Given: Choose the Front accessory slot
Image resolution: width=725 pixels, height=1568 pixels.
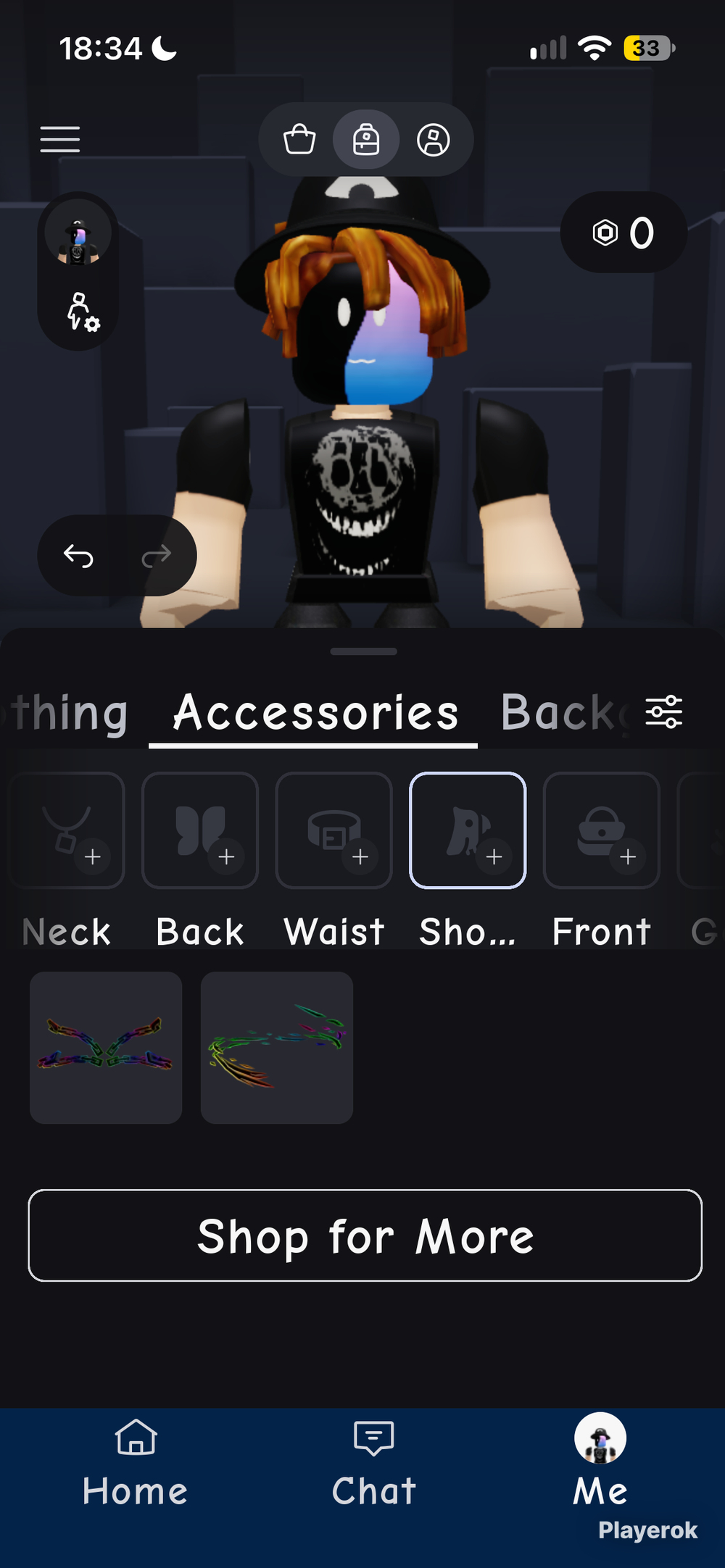Looking at the screenshot, I should [602, 830].
